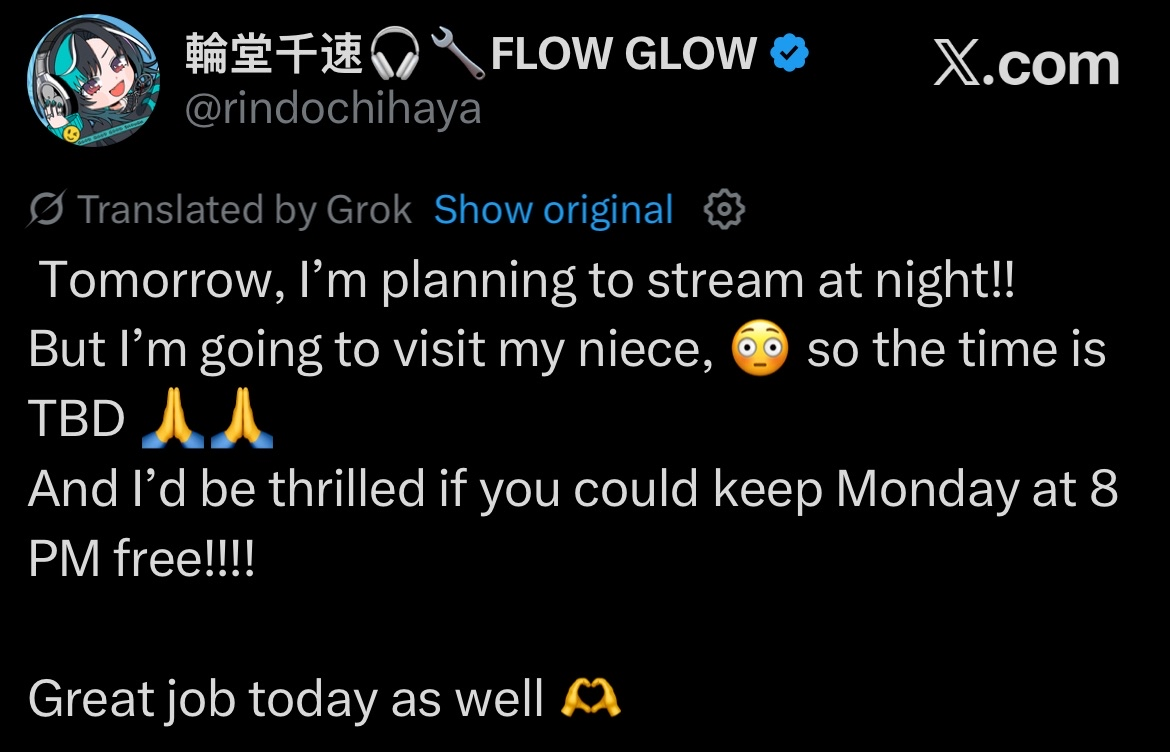Tap Show original to see untranslated post
Image resolution: width=1170 pixels, height=752 pixels.
point(553,210)
